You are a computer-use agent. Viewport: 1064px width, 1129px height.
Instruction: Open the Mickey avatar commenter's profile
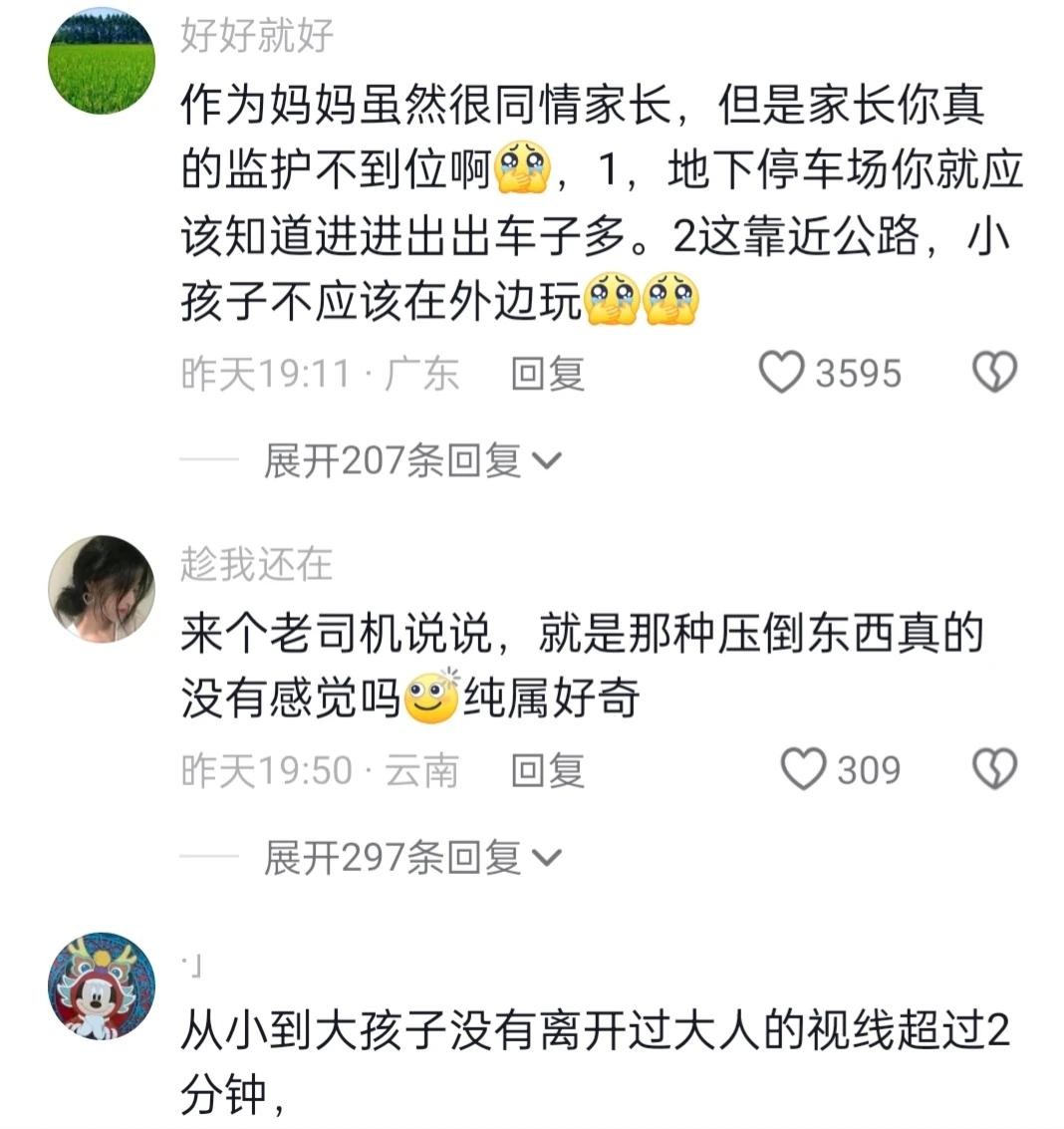(x=102, y=986)
